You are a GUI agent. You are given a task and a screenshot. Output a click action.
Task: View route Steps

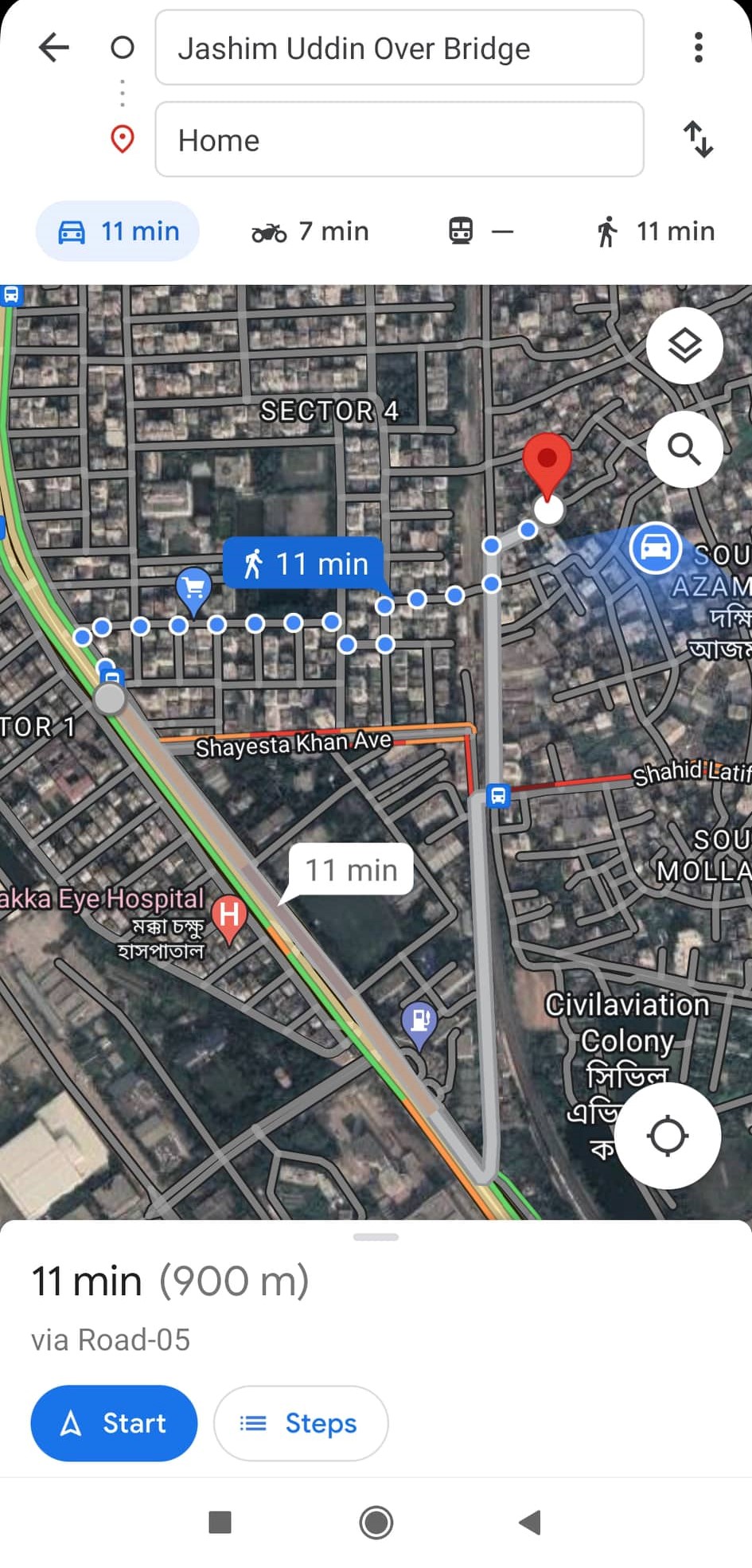coord(301,1423)
